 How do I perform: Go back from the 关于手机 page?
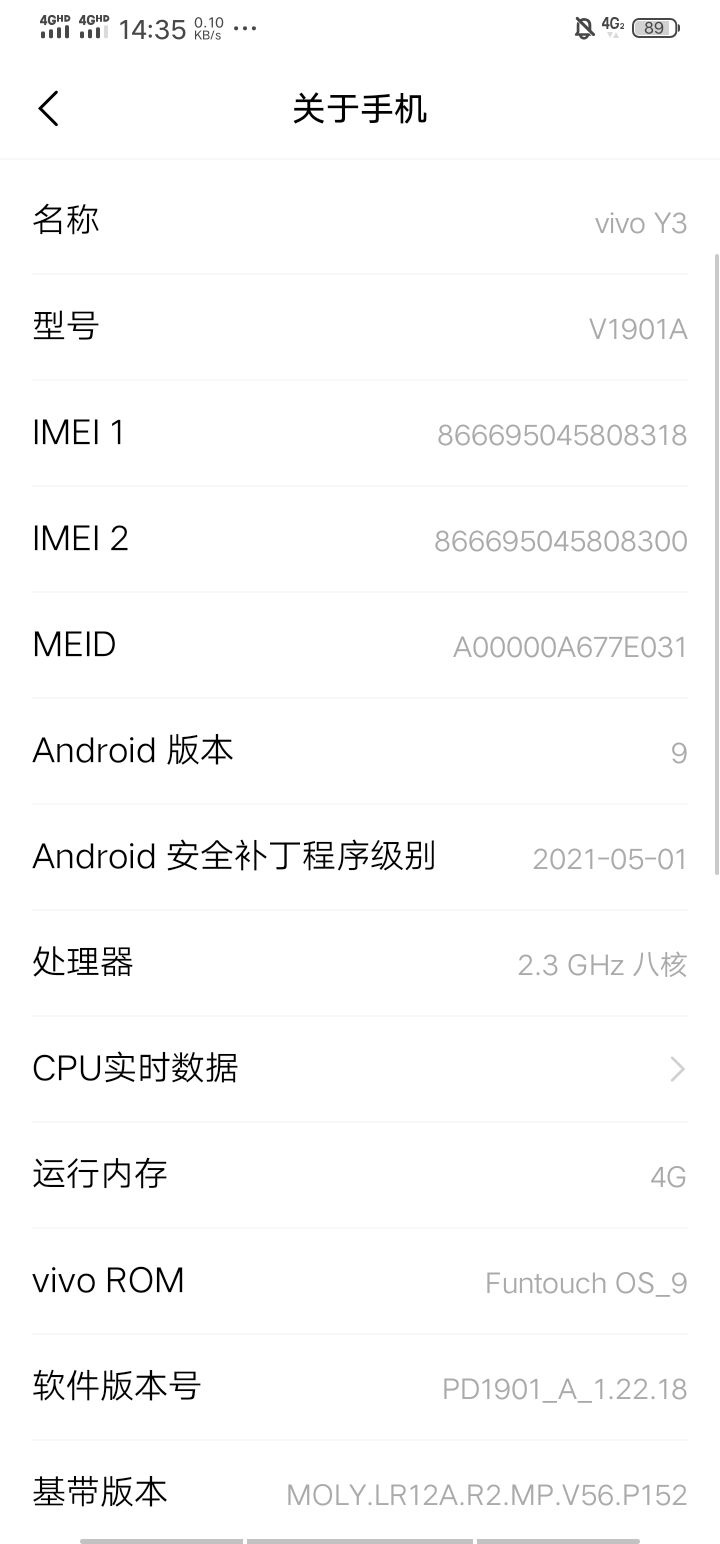49,108
